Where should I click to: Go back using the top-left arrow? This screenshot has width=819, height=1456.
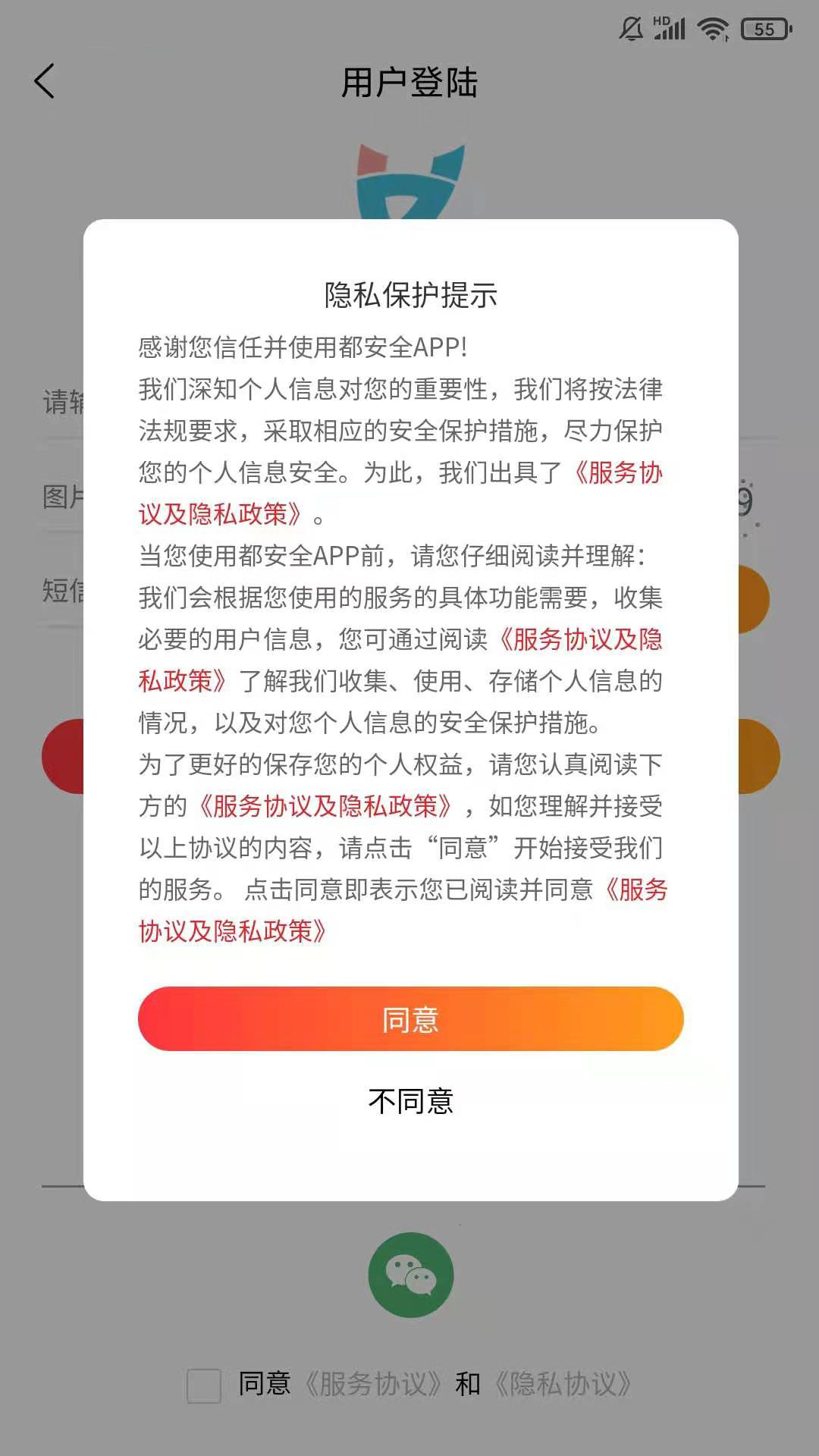45,81
